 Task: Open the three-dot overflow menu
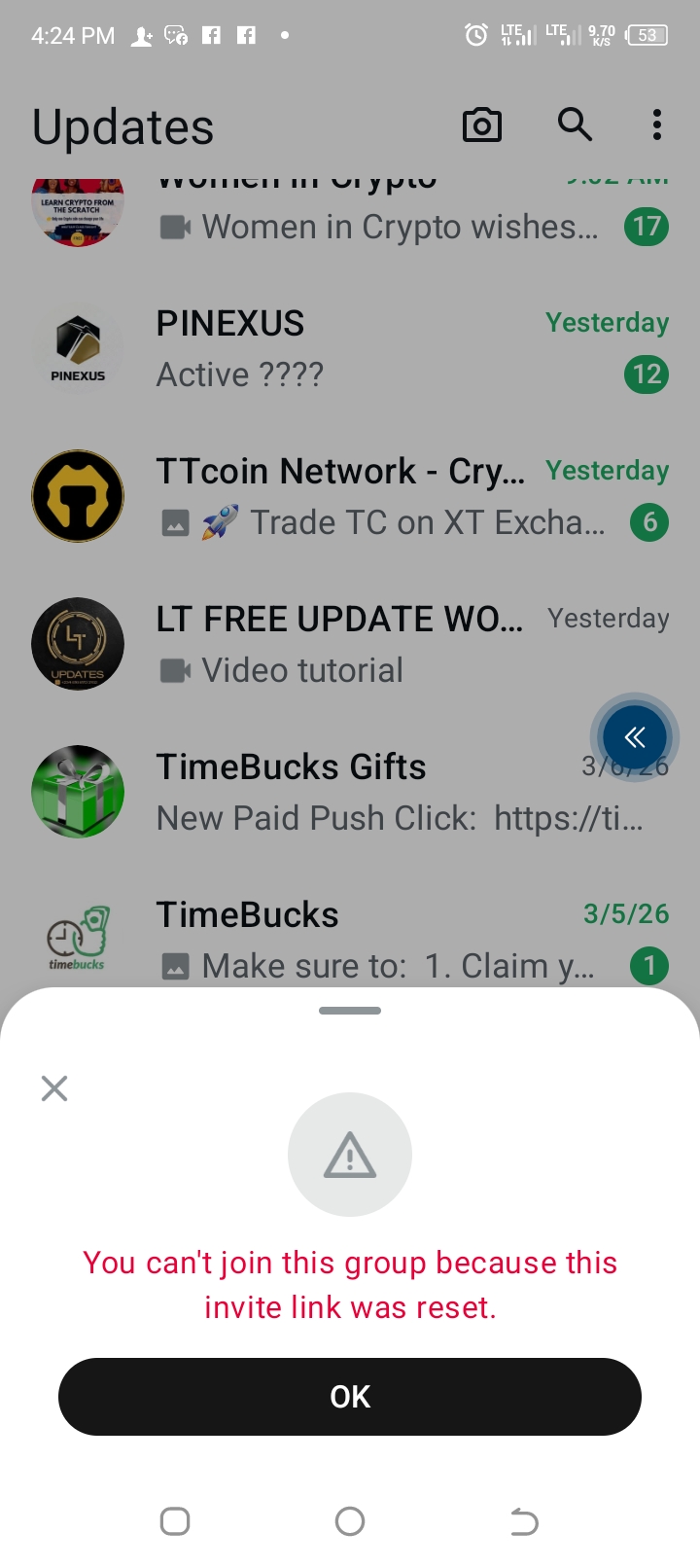(x=657, y=125)
